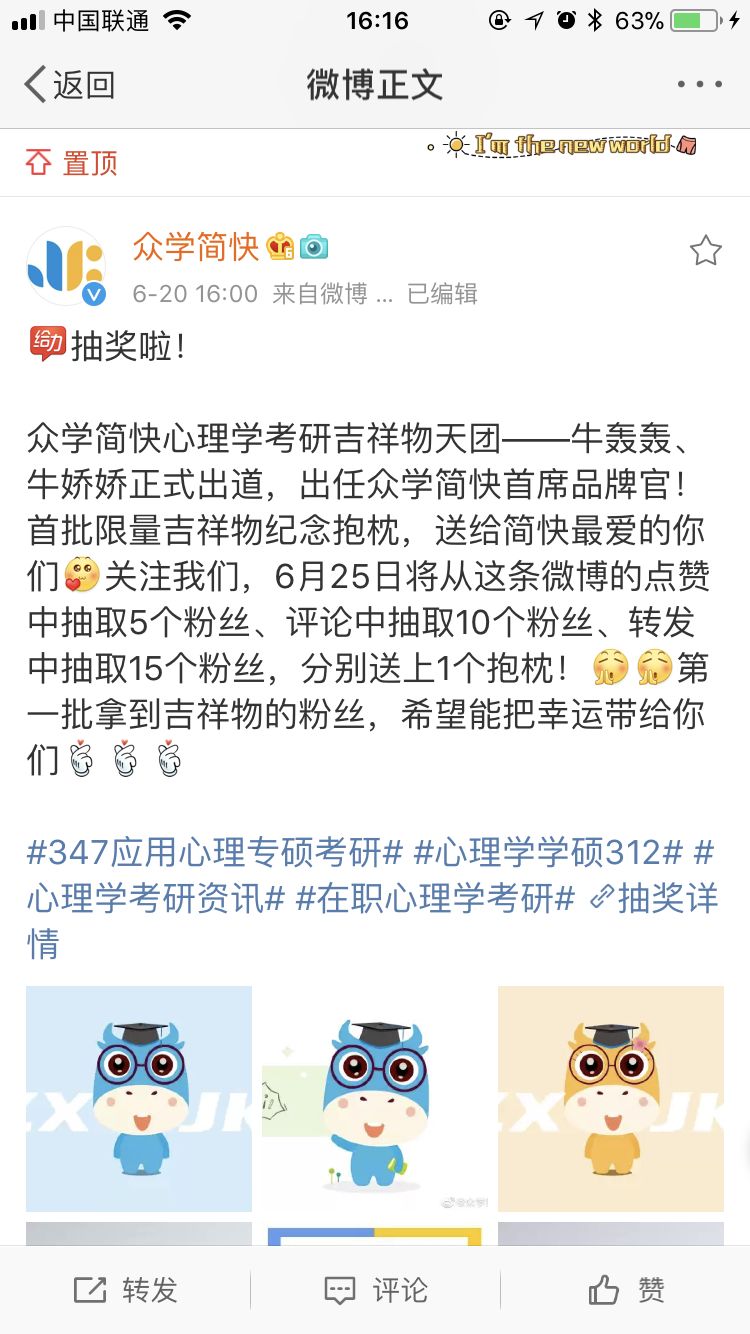This screenshot has width=750, height=1334.
Task: View the first blue cow mascot image
Action: [138, 1097]
